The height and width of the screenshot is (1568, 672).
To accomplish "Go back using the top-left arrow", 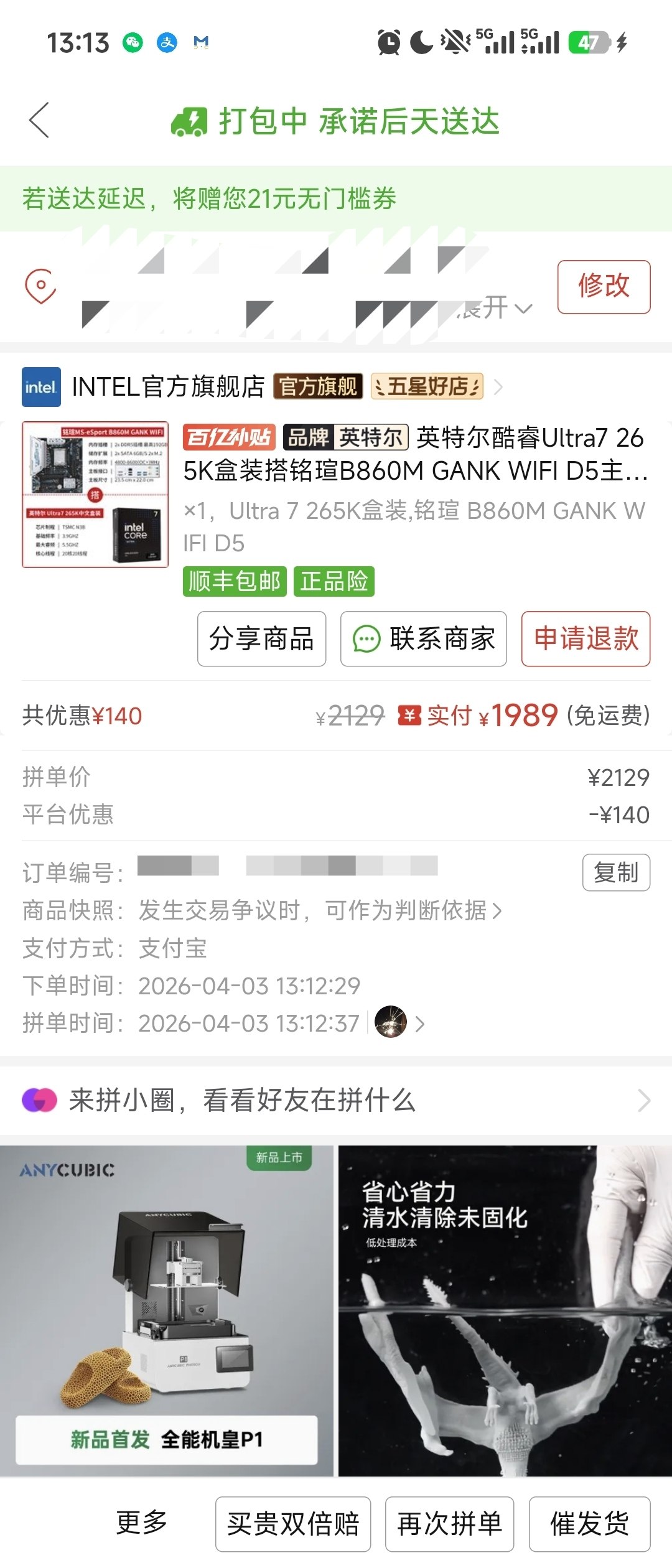I will point(39,120).
